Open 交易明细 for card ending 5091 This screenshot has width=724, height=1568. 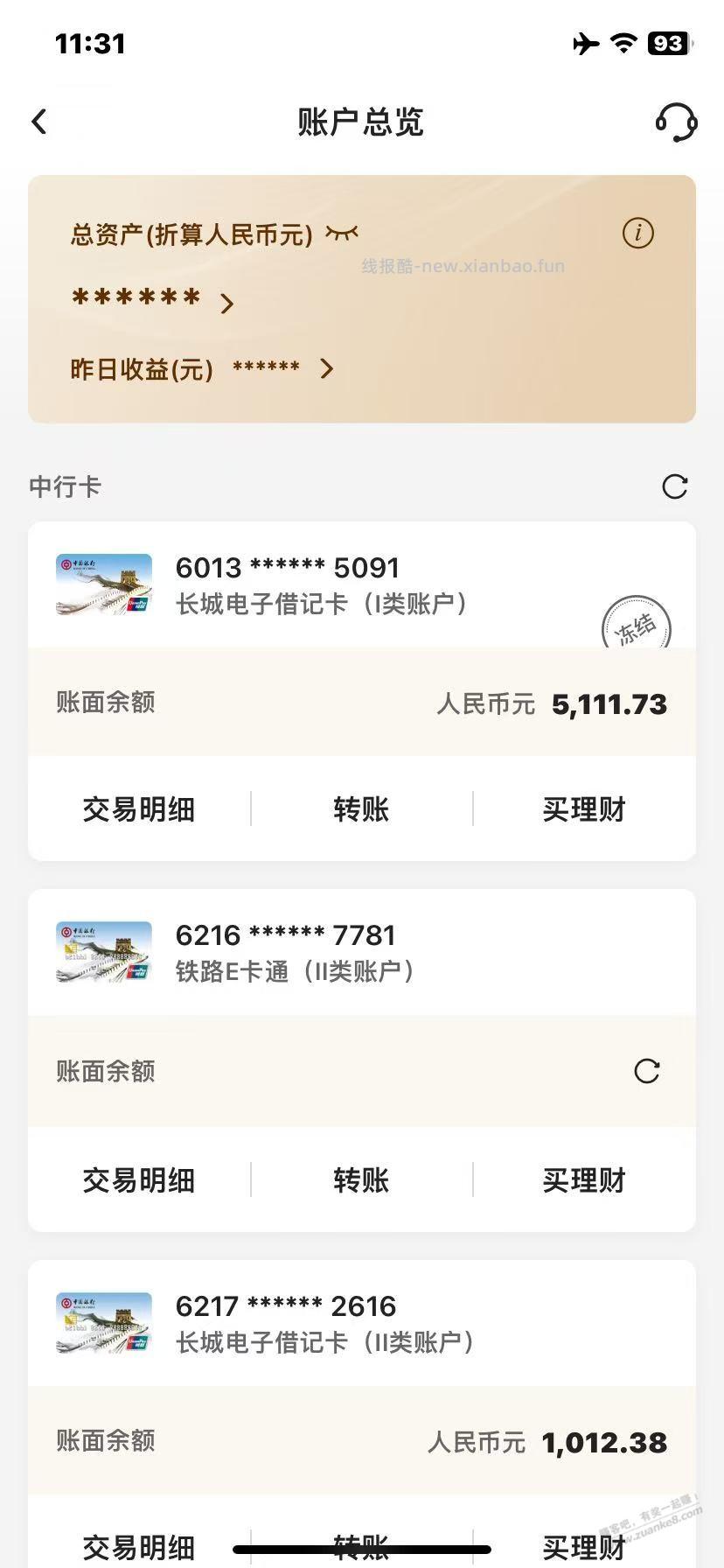point(139,808)
